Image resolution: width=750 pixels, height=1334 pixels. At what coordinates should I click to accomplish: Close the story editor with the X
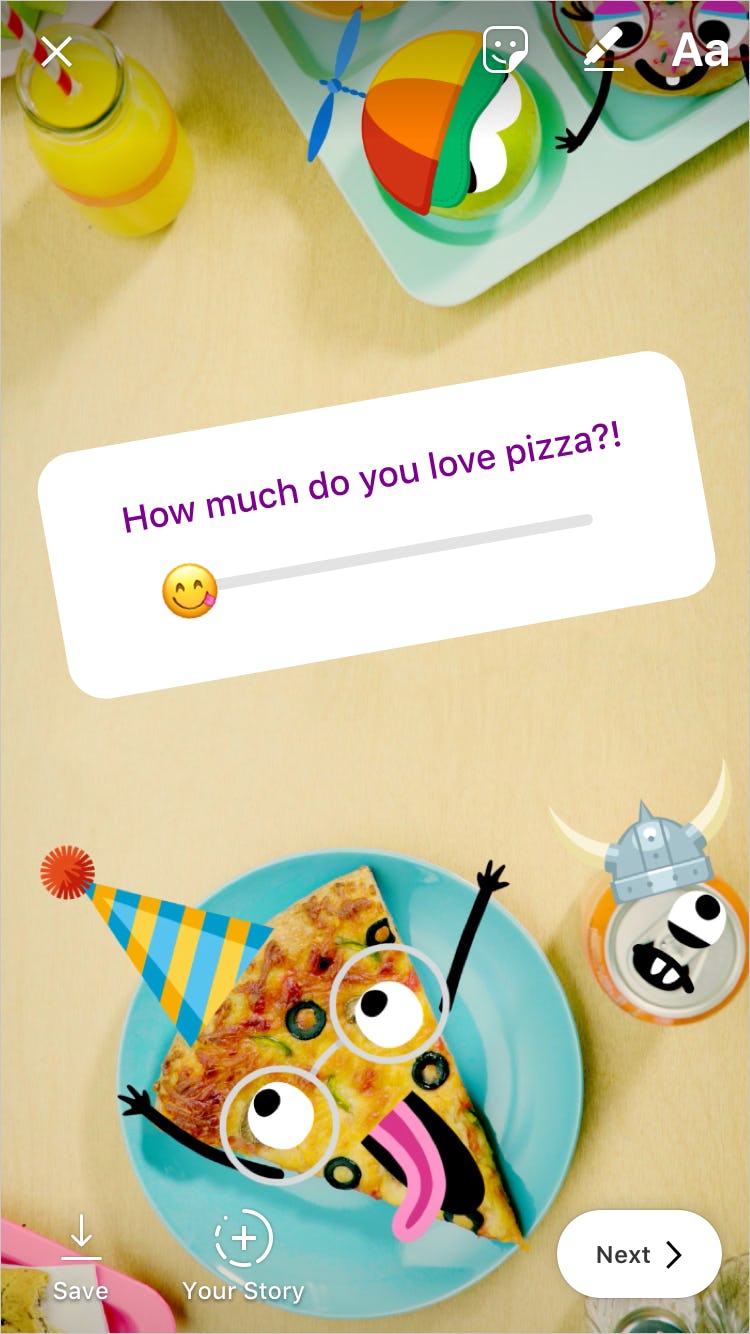[56, 52]
